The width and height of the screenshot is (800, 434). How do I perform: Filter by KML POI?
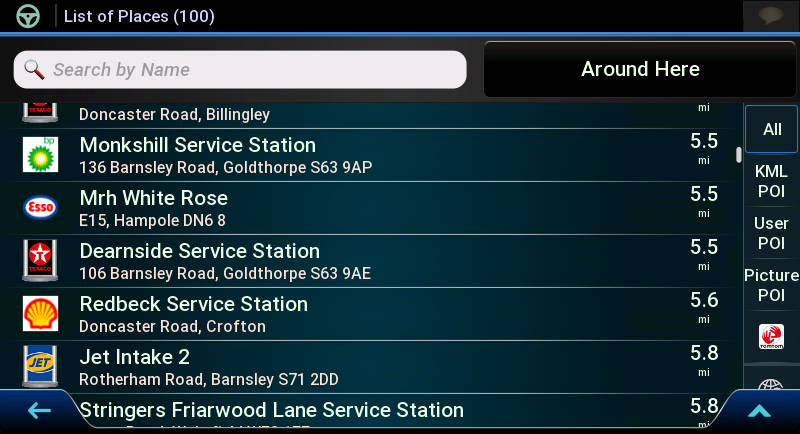pyautogui.click(x=772, y=181)
